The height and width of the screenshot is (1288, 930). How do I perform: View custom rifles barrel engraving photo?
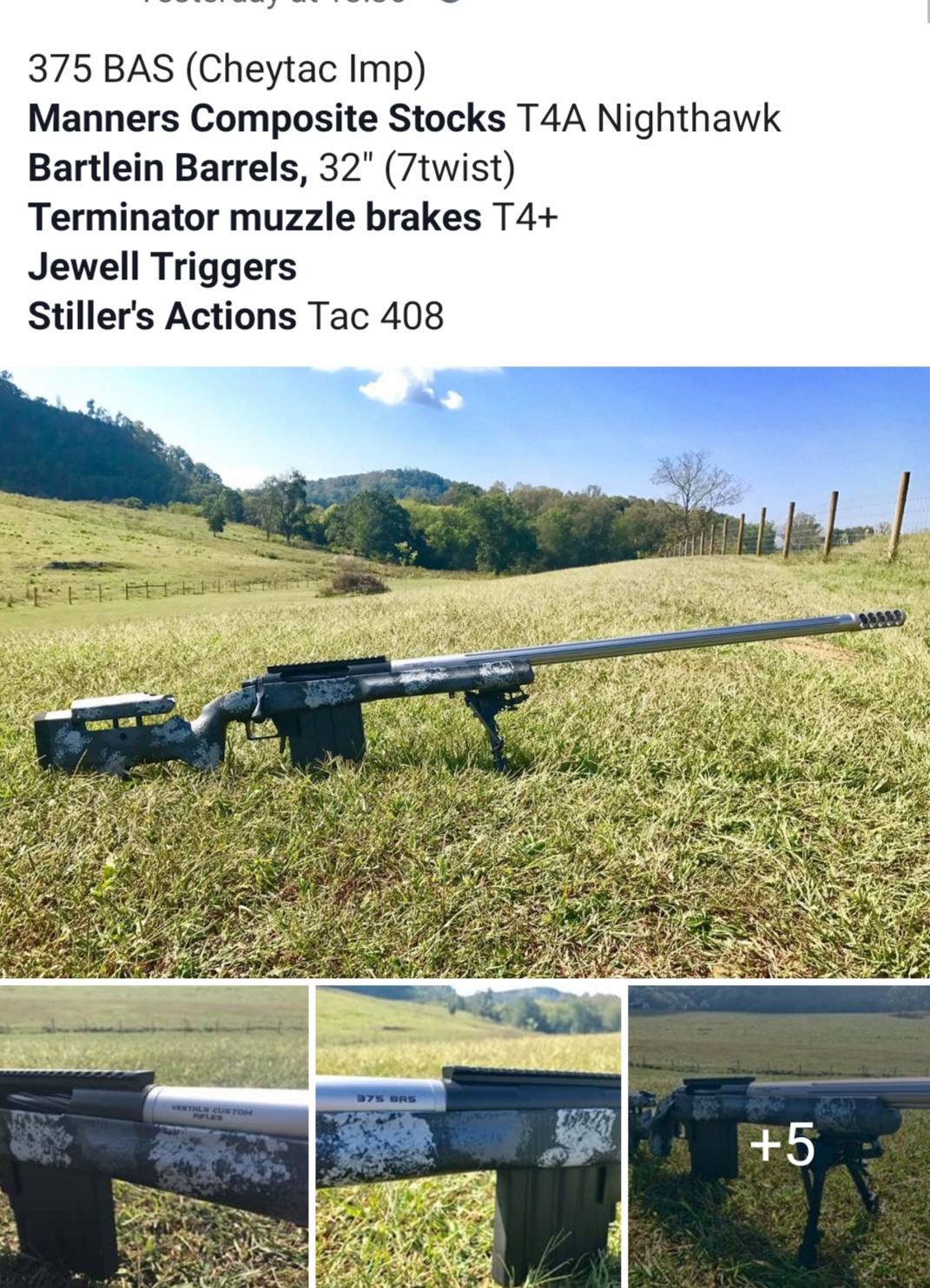[154, 1136]
